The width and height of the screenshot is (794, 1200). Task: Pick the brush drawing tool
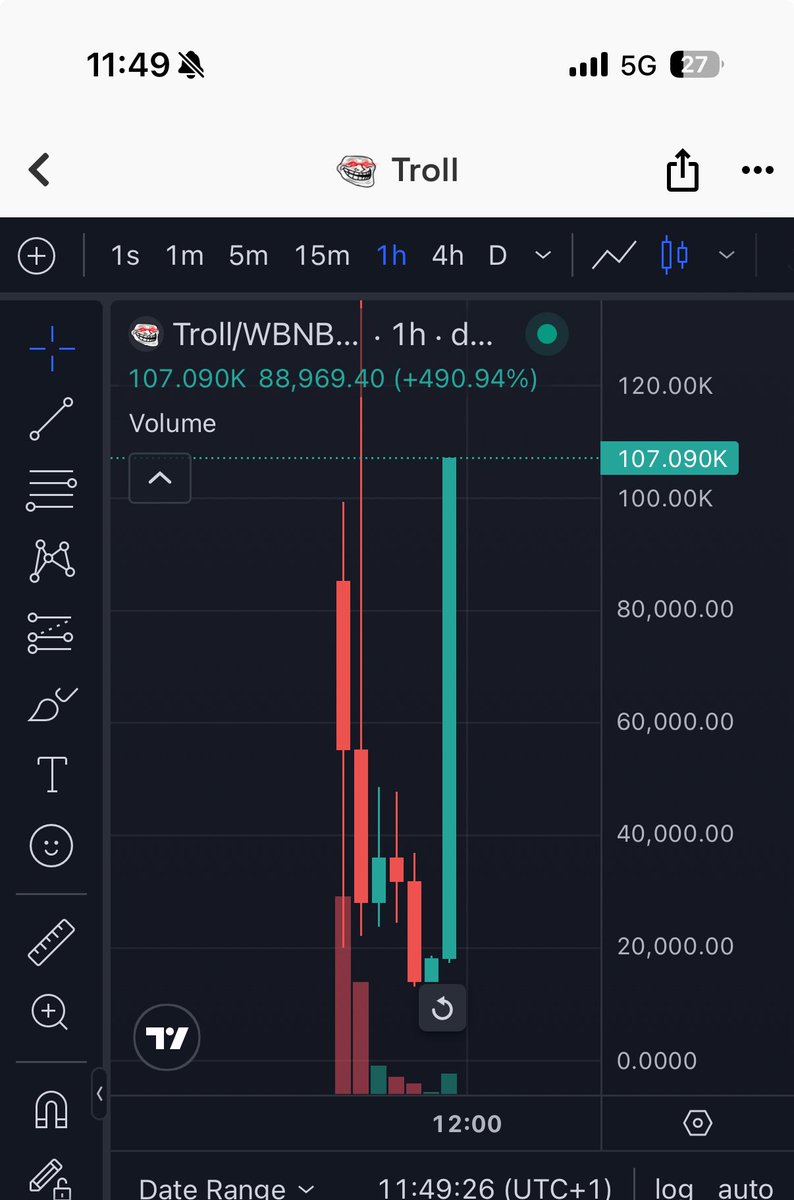click(51, 706)
